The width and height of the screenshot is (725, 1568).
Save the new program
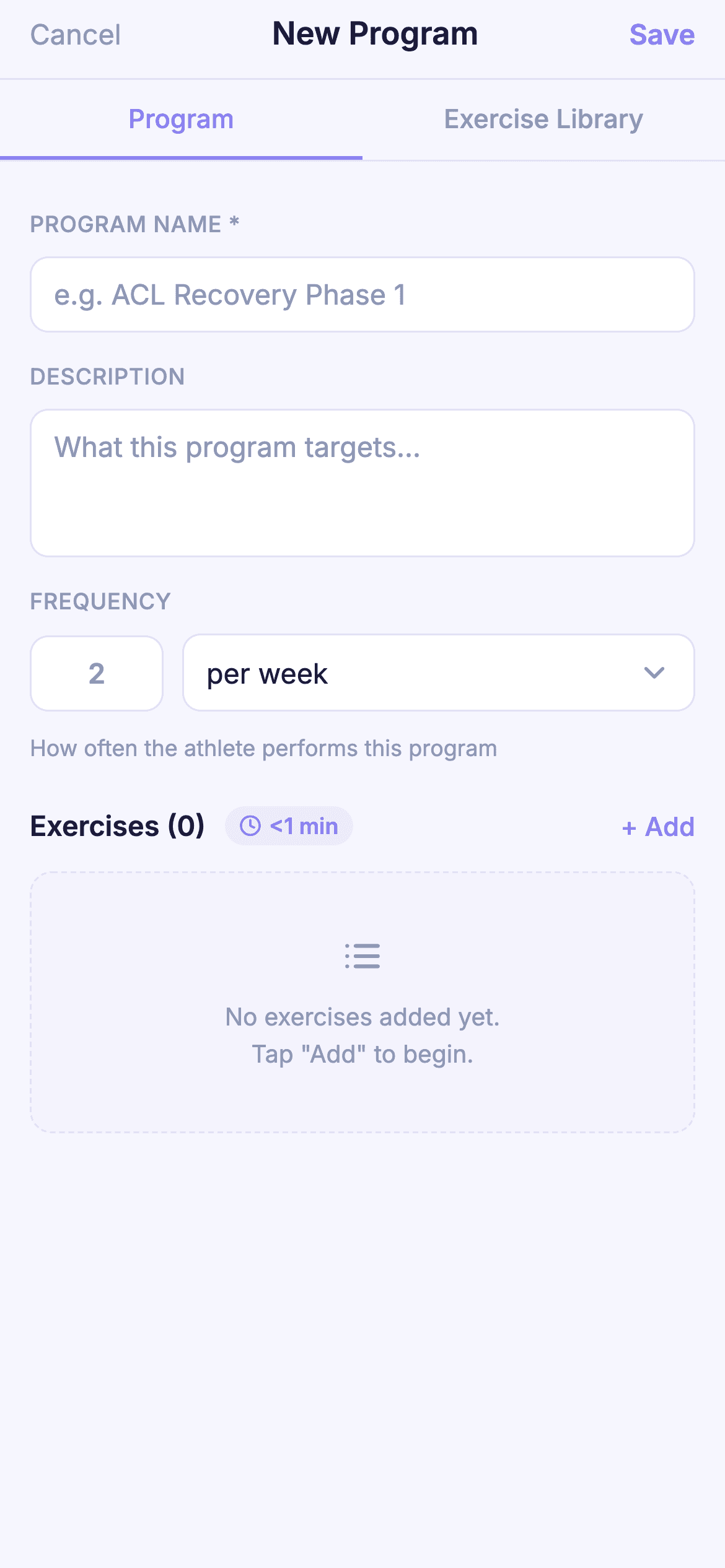662,35
